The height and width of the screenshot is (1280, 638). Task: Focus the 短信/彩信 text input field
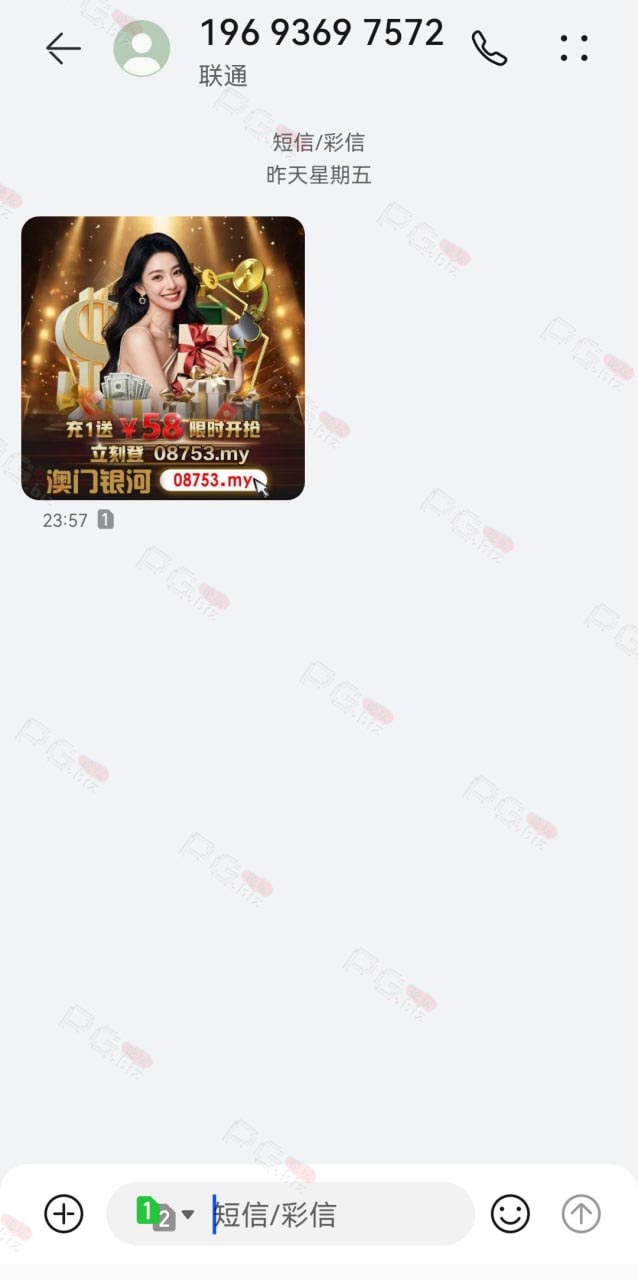tap(340, 1214)
